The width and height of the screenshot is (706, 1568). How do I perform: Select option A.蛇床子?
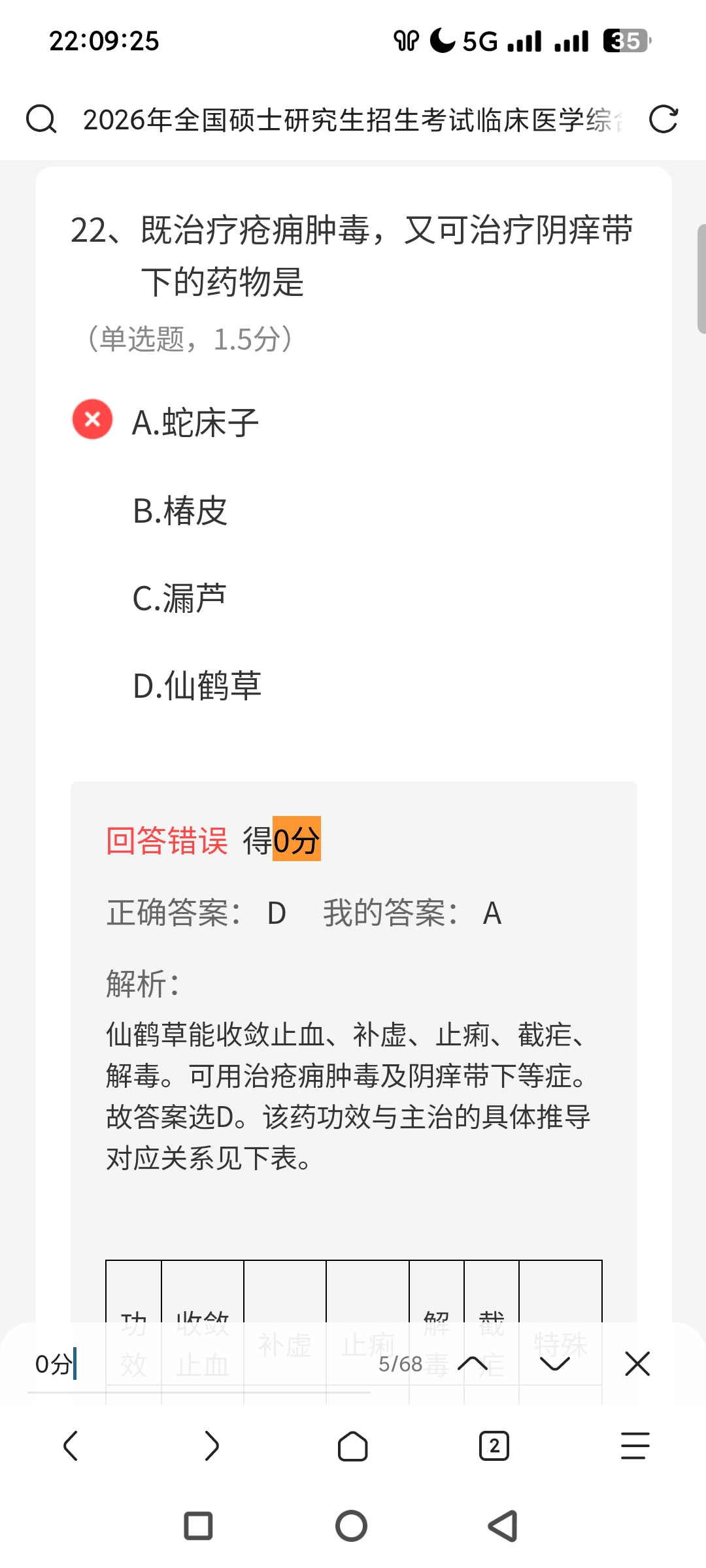(195, 422)
